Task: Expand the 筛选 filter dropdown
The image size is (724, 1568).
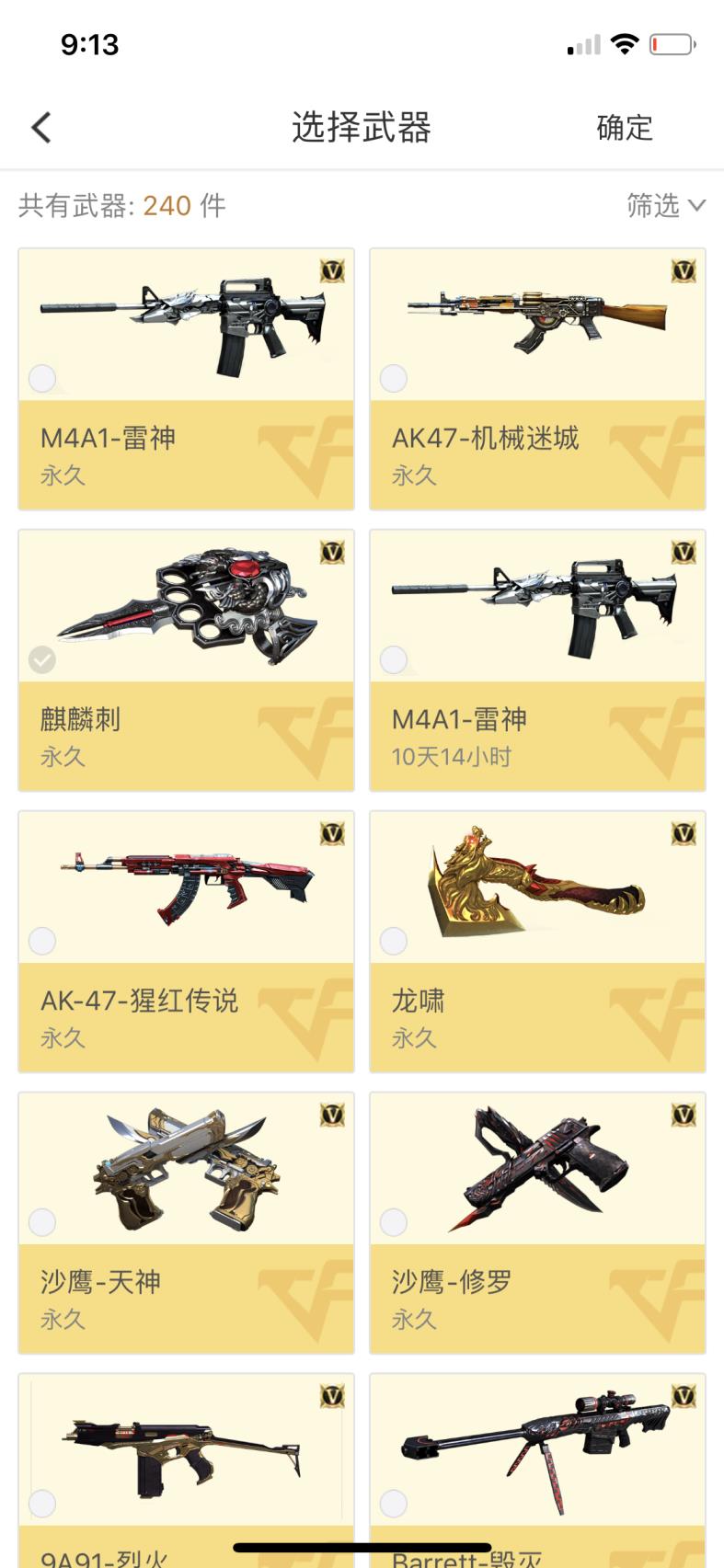Action: click(665, 205)
